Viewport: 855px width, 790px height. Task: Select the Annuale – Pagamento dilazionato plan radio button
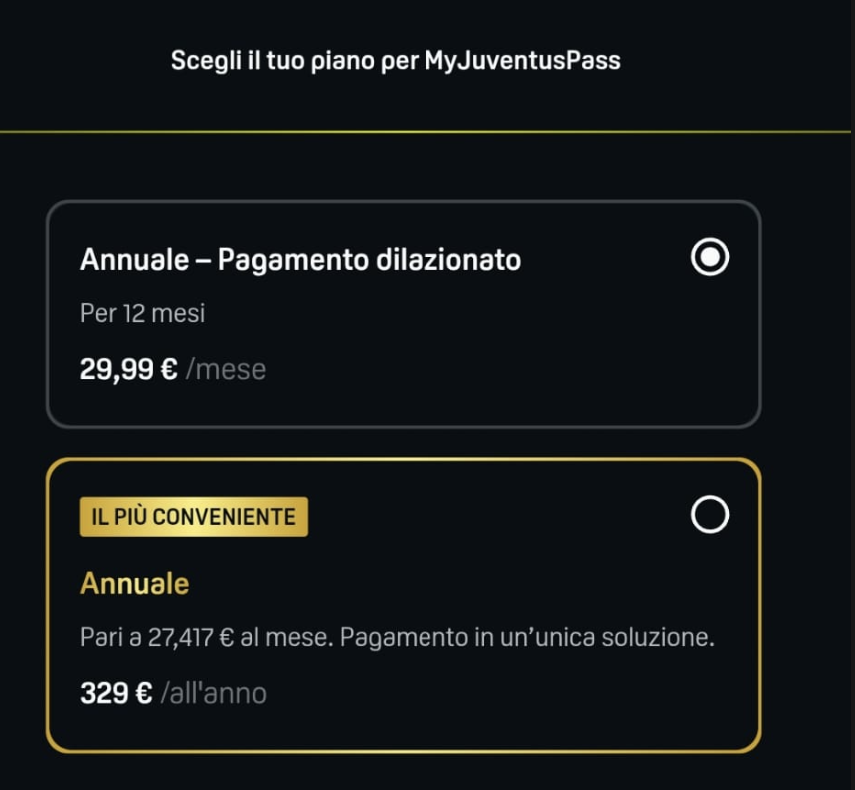pyautogui.click(x=709, y=259)
